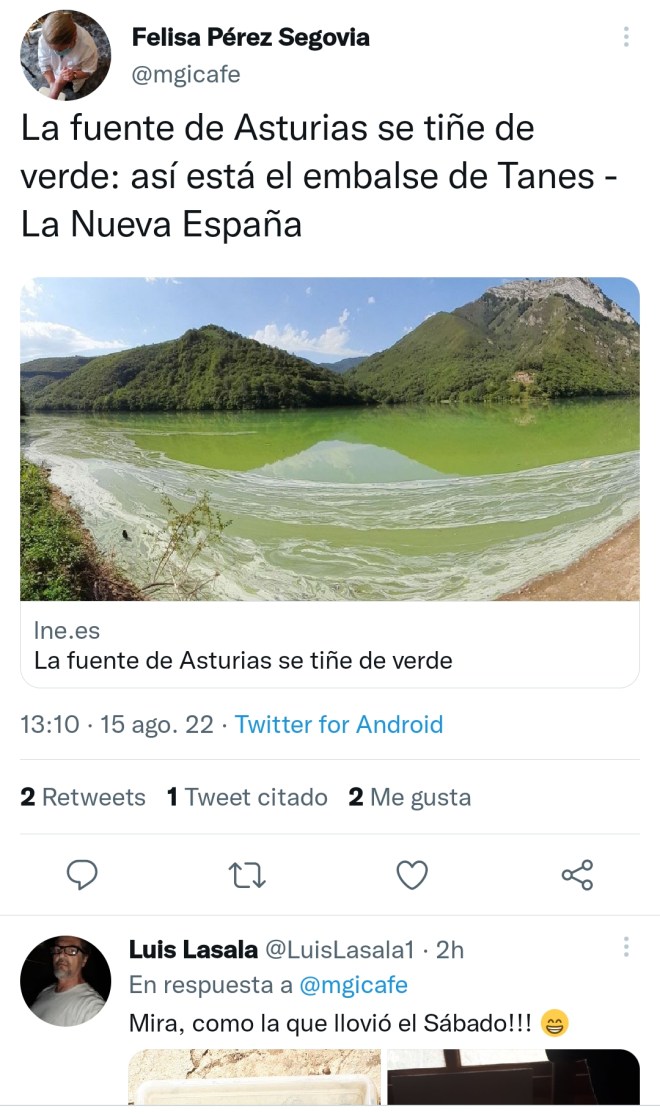The image size is (660, 1114).
Task: Open Luis Lasala's profile picture
Action: point(66,981)
